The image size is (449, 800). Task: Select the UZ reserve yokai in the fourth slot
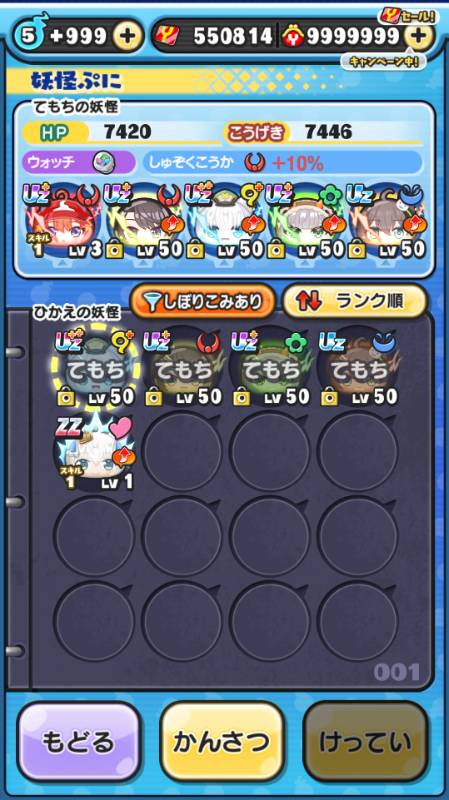pyautogui.click(x=358, y=368)
